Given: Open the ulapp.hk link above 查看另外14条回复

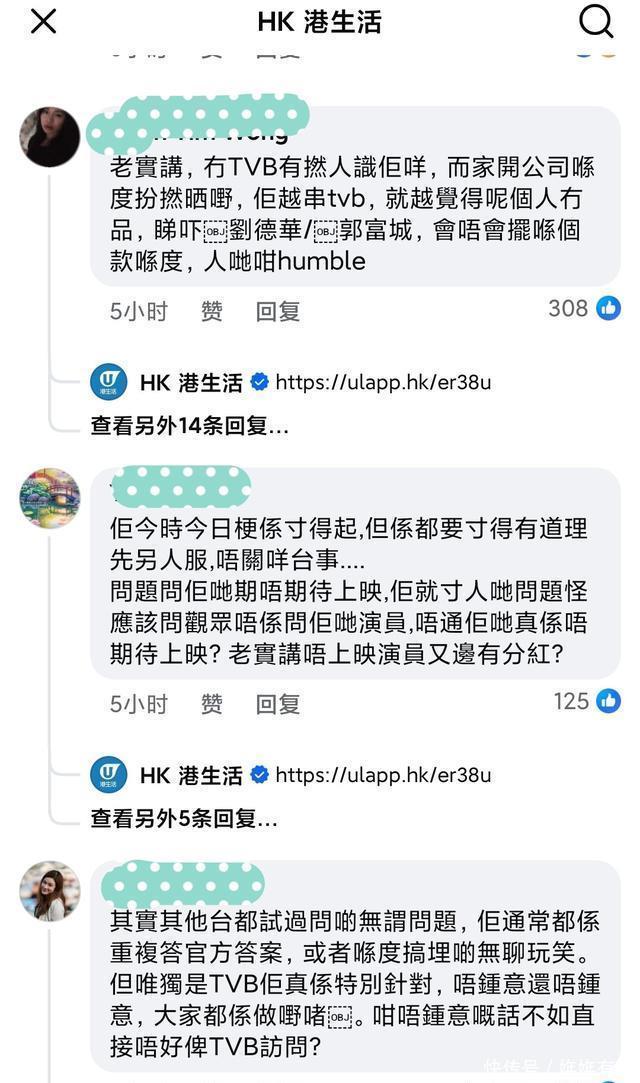Looking at the screenshot, I should click(383, 382).
